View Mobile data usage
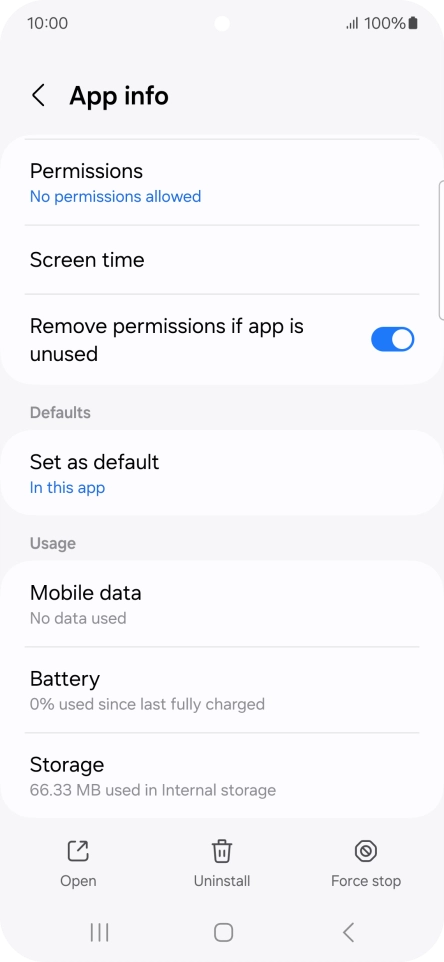 [222, 604]
